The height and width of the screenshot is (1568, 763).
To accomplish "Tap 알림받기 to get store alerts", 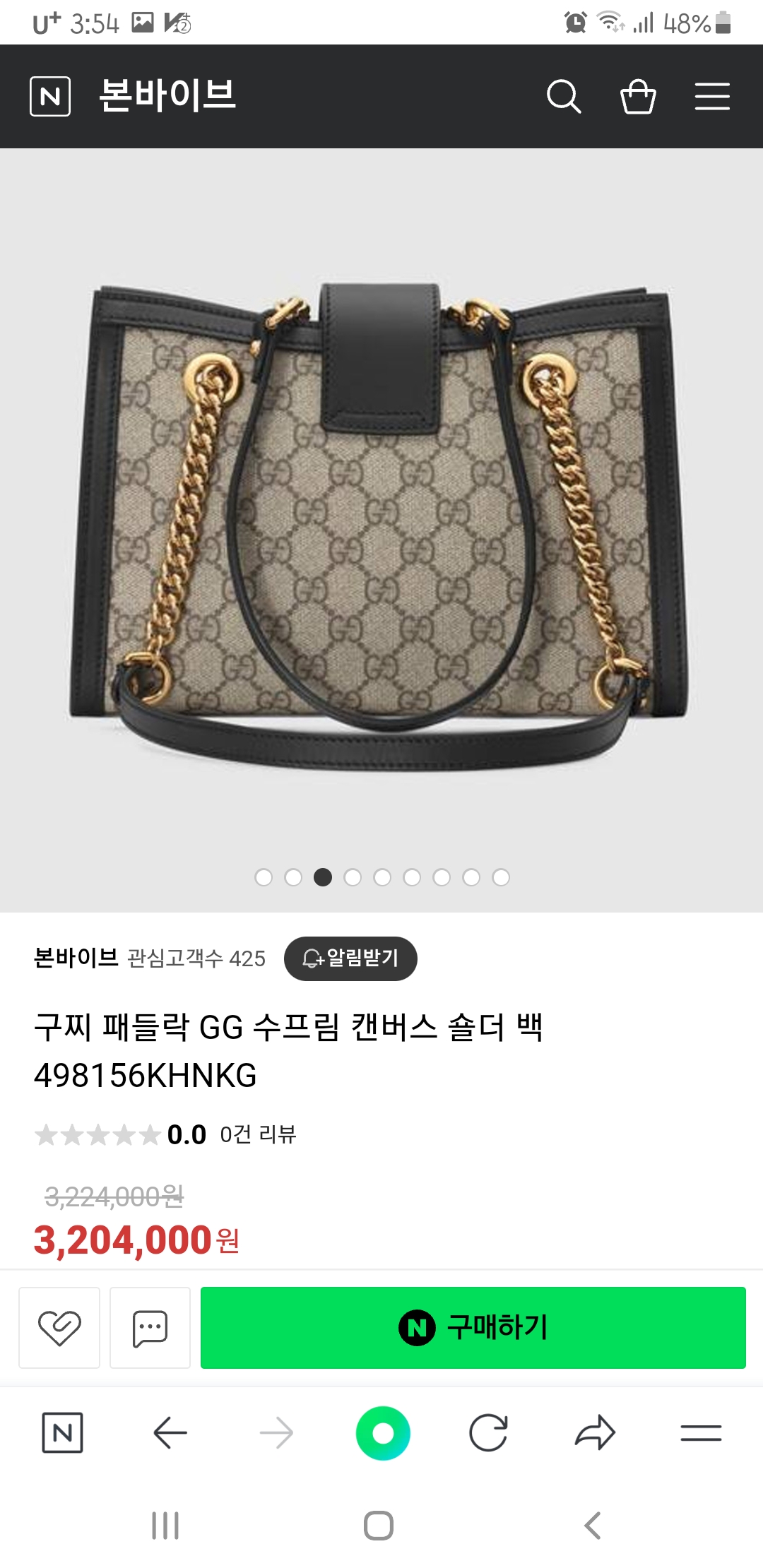I will point(350,958).
